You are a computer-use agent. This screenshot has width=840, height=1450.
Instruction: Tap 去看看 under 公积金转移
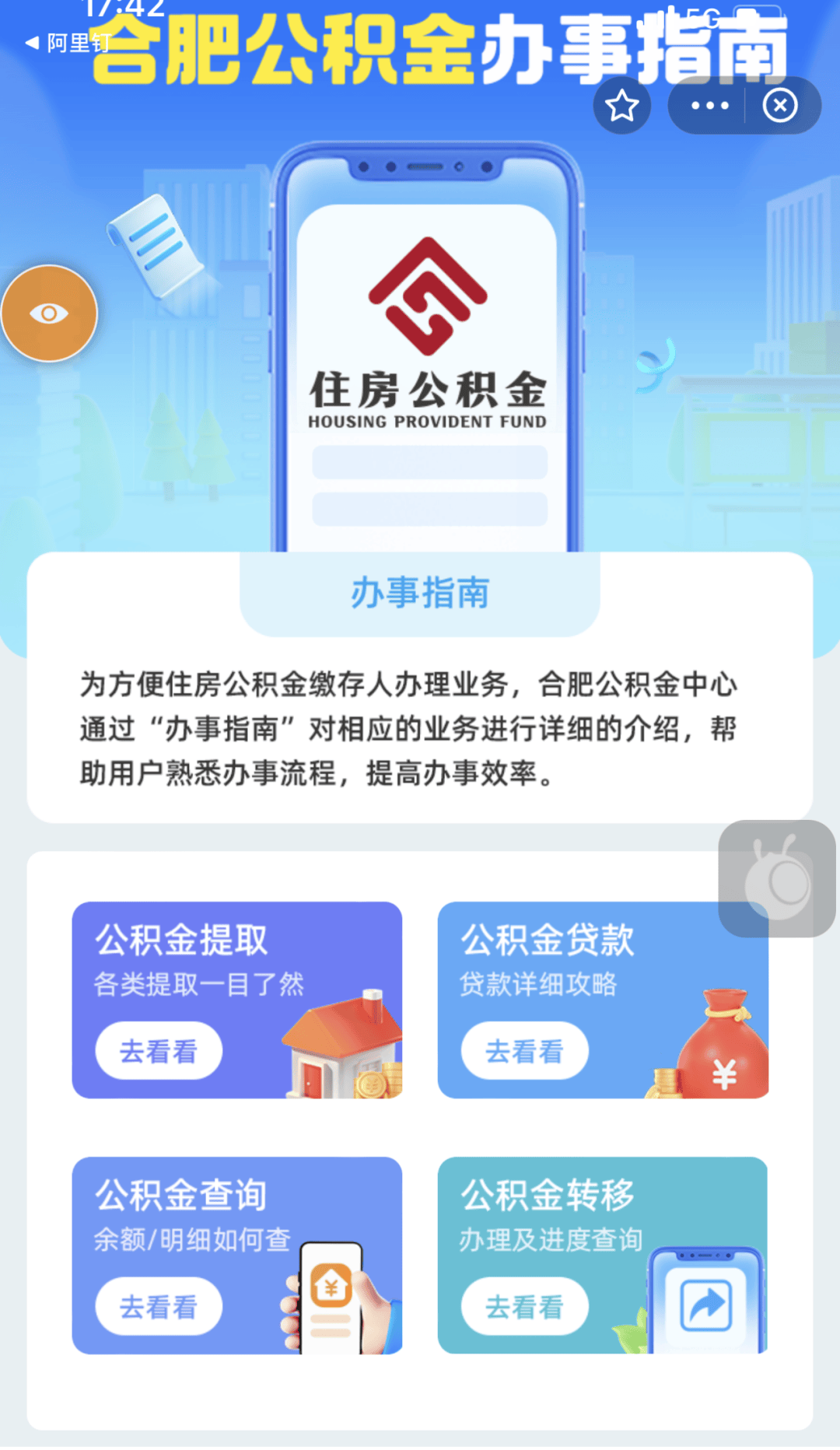[524, 1307]
